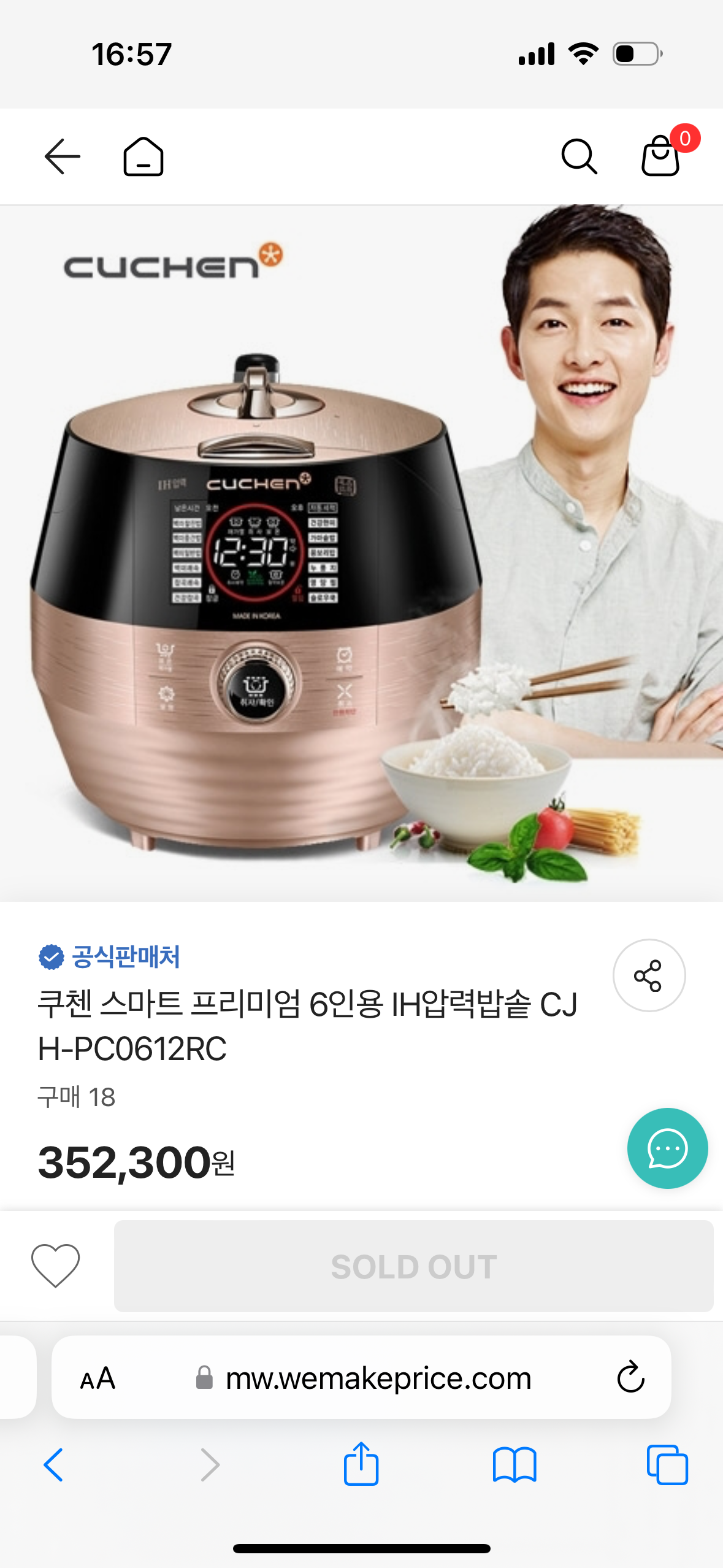Open Safari bookmarks

tap(514, 1464)
